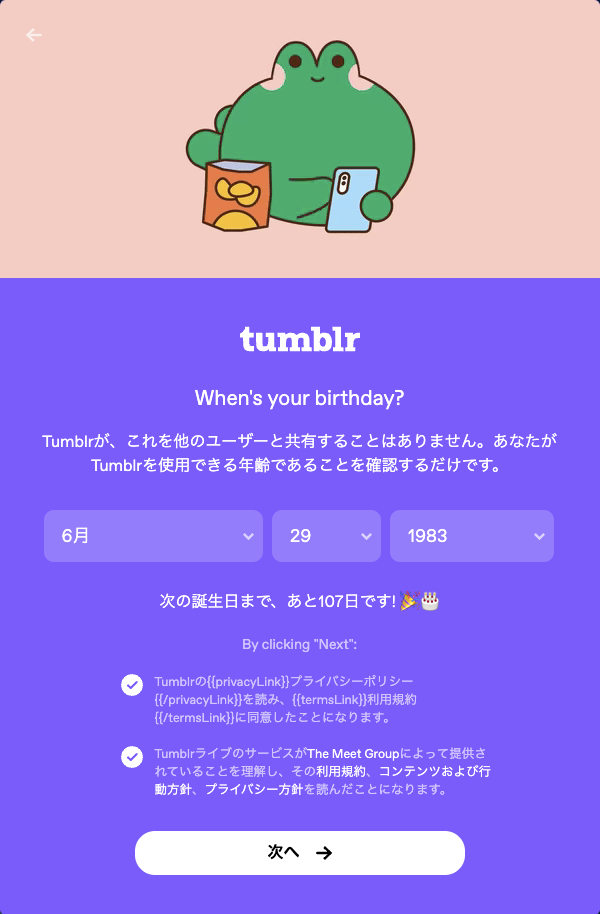
Task: Tap the 次へ next button
Action: pos(300,853)
